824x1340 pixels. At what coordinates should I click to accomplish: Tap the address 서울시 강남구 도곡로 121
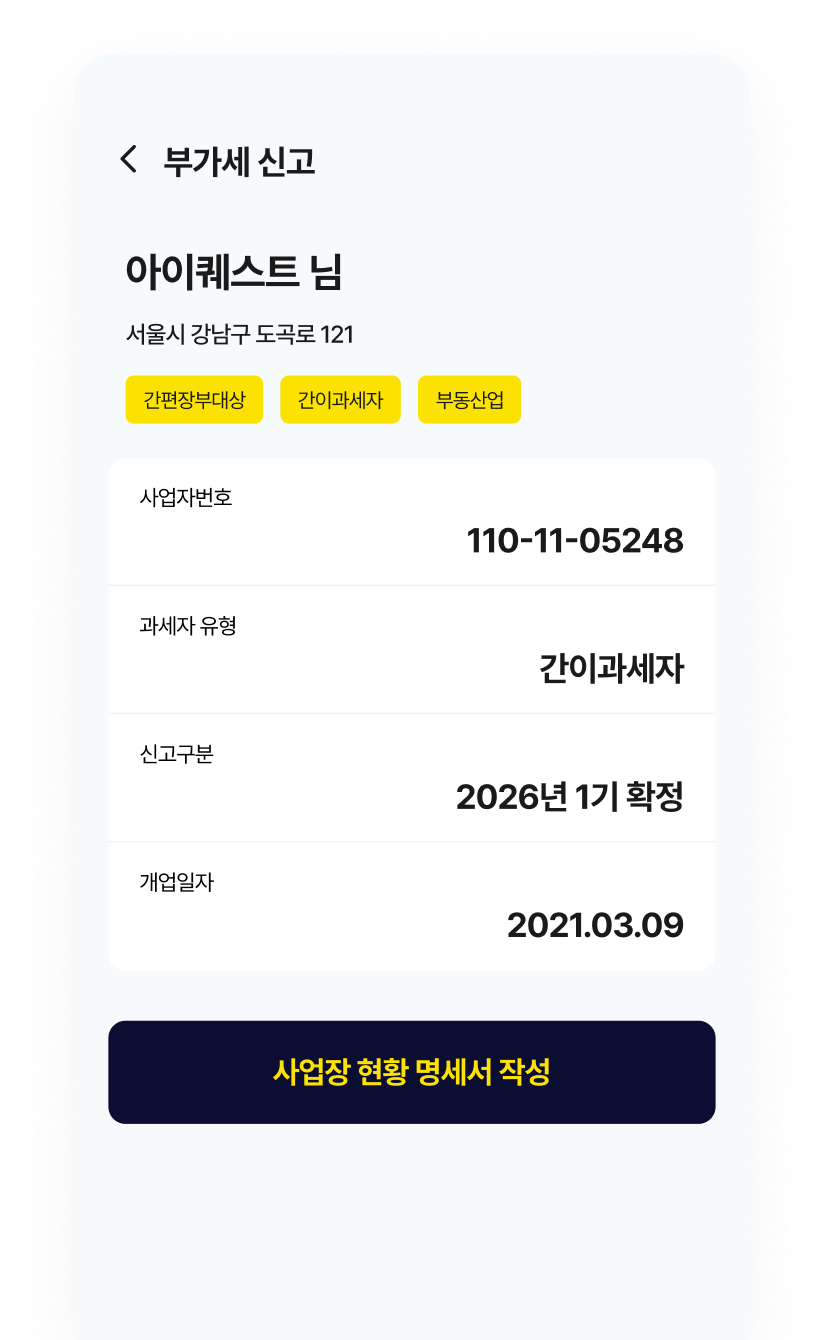pos(242,336)
